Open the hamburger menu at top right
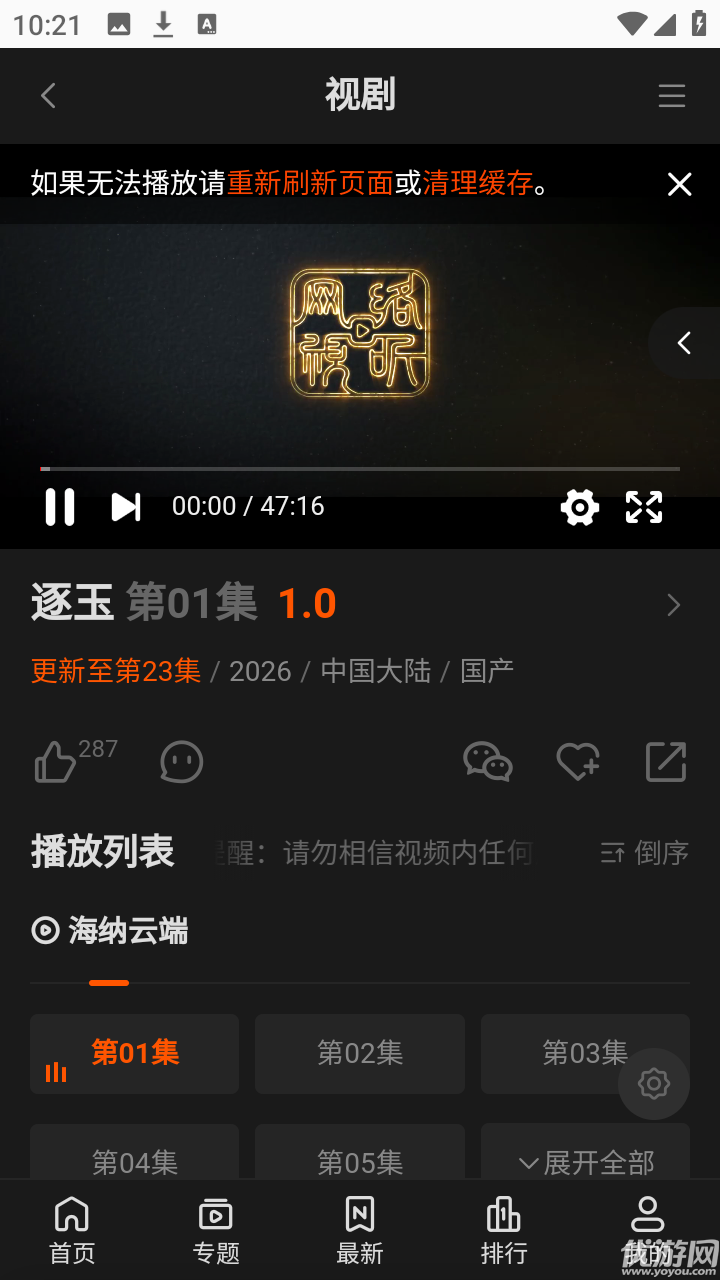Image resolution: width=720 pixels, height=1280 pixels. coord(671,95)
